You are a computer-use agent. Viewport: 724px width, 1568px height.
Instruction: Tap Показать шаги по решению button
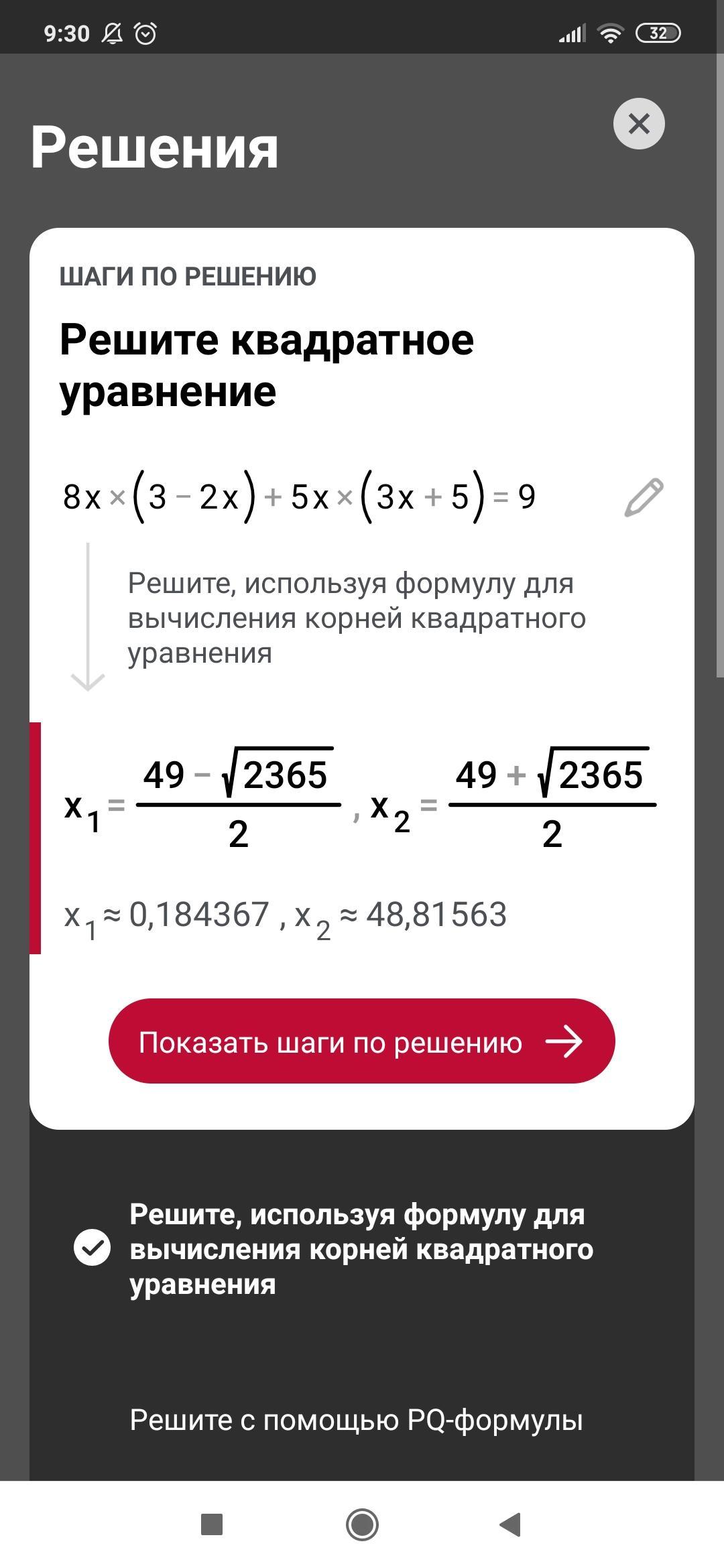click(x=362, y=1041)
